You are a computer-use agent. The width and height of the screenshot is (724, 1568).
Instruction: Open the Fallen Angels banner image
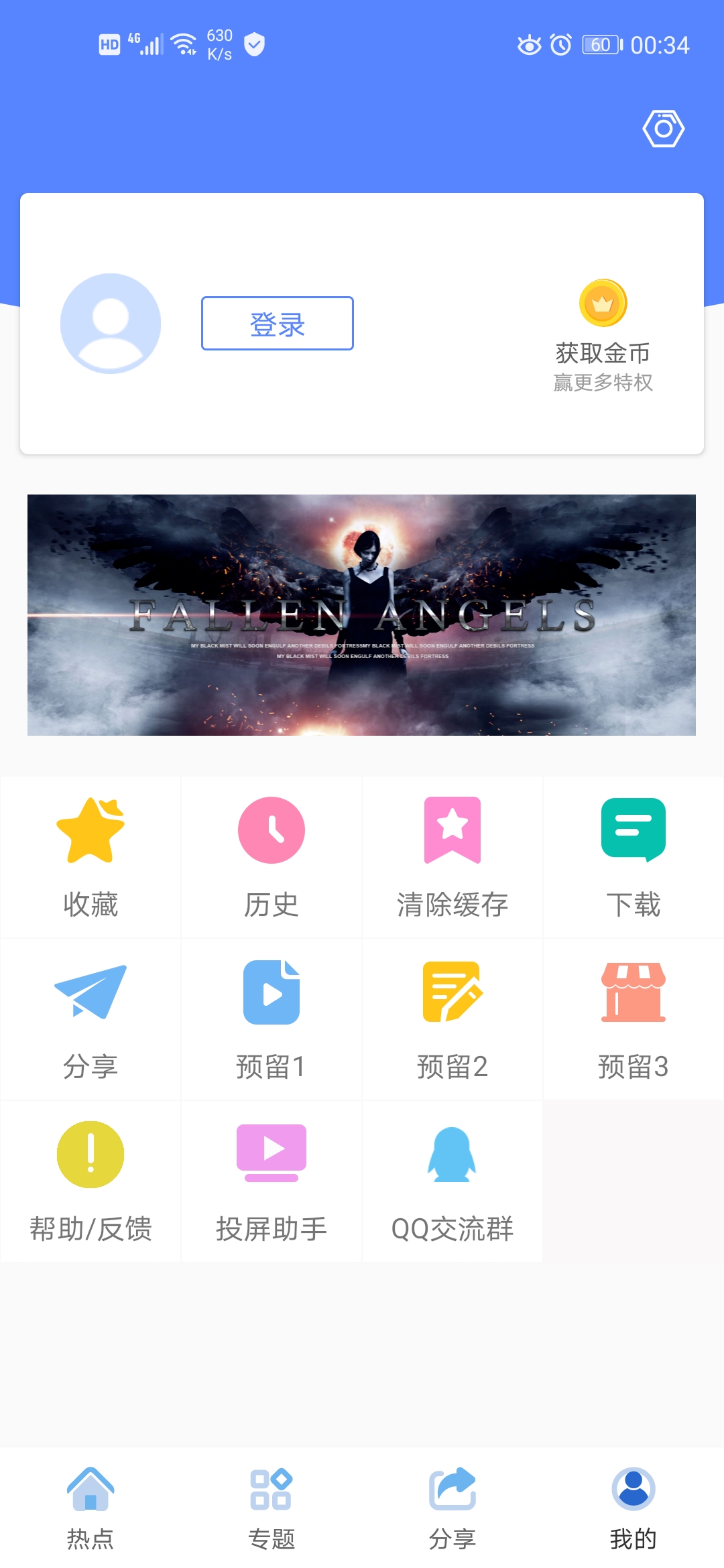(x=362, y=614)
